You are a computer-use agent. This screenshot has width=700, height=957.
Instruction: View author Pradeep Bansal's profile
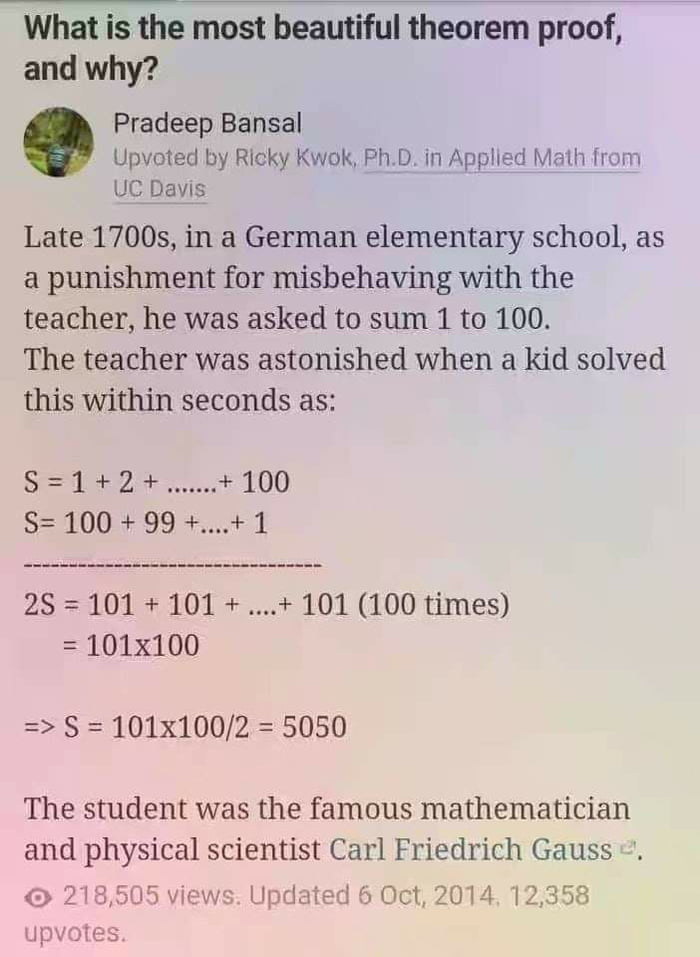[207, 124]
